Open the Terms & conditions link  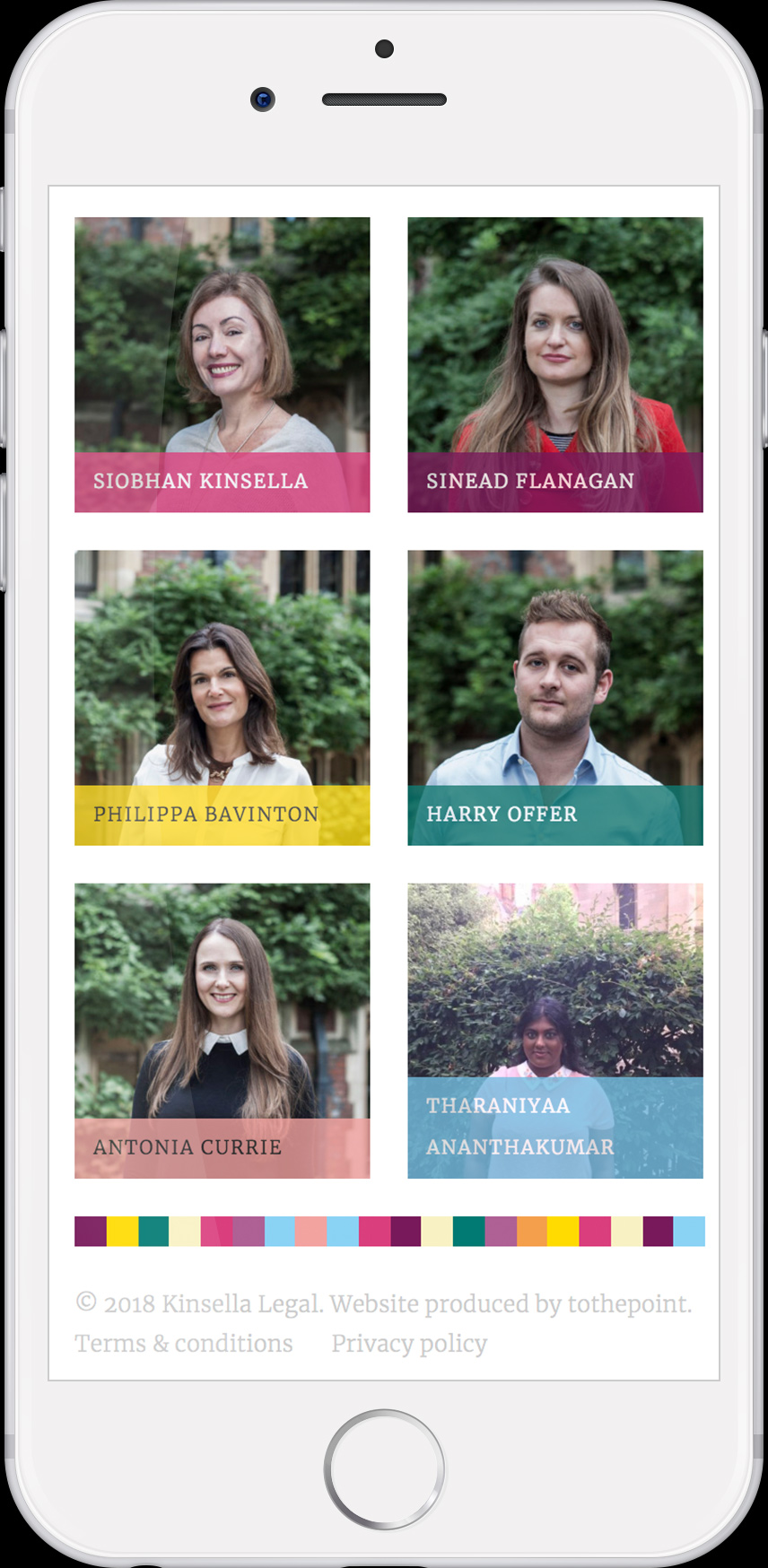click(x=184, y=1343)
